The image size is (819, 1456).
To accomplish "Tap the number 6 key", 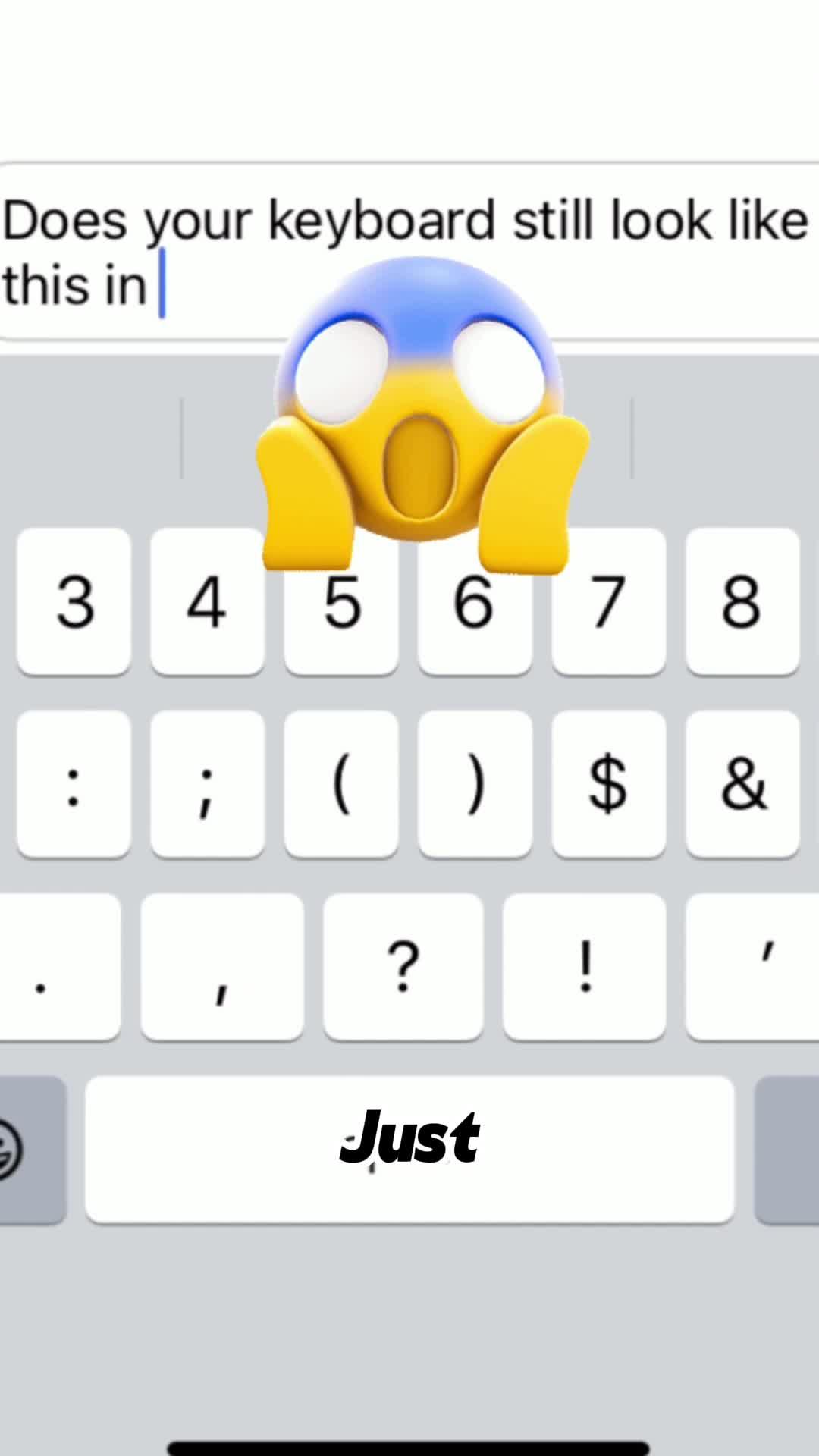I will point(474,603).
